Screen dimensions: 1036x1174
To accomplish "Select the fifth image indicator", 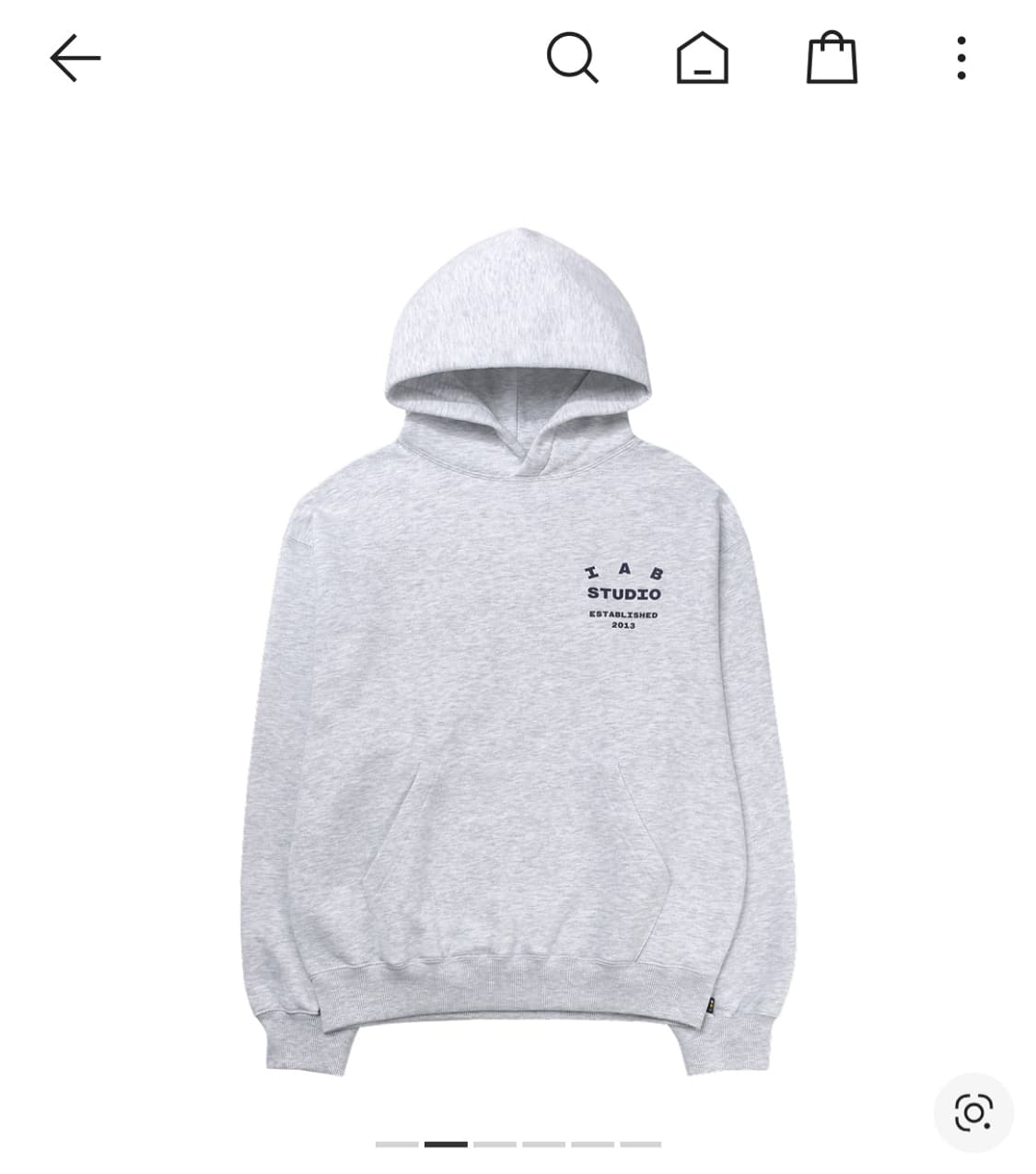I will [591, 1144].
